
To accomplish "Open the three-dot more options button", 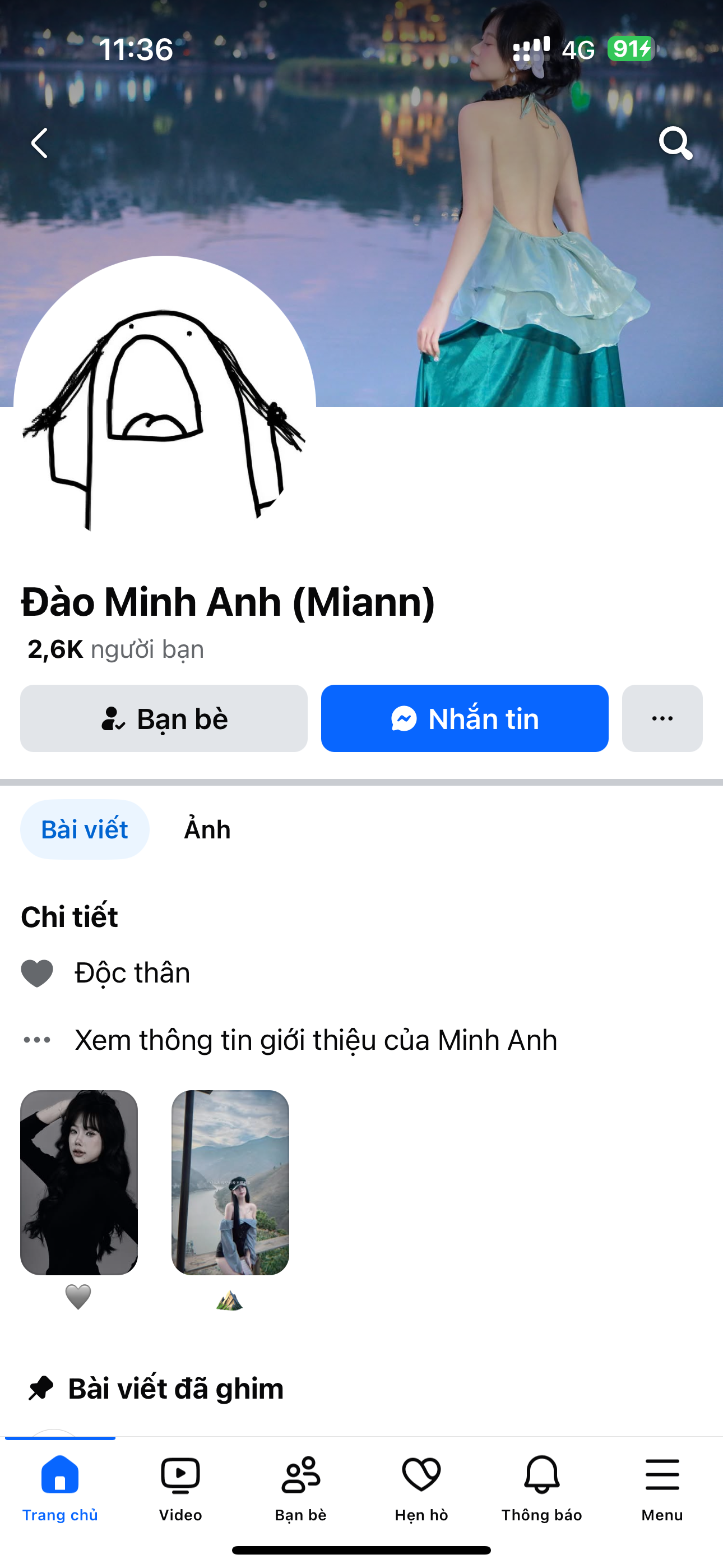I will pyautogui.click(x=661, y=718).
